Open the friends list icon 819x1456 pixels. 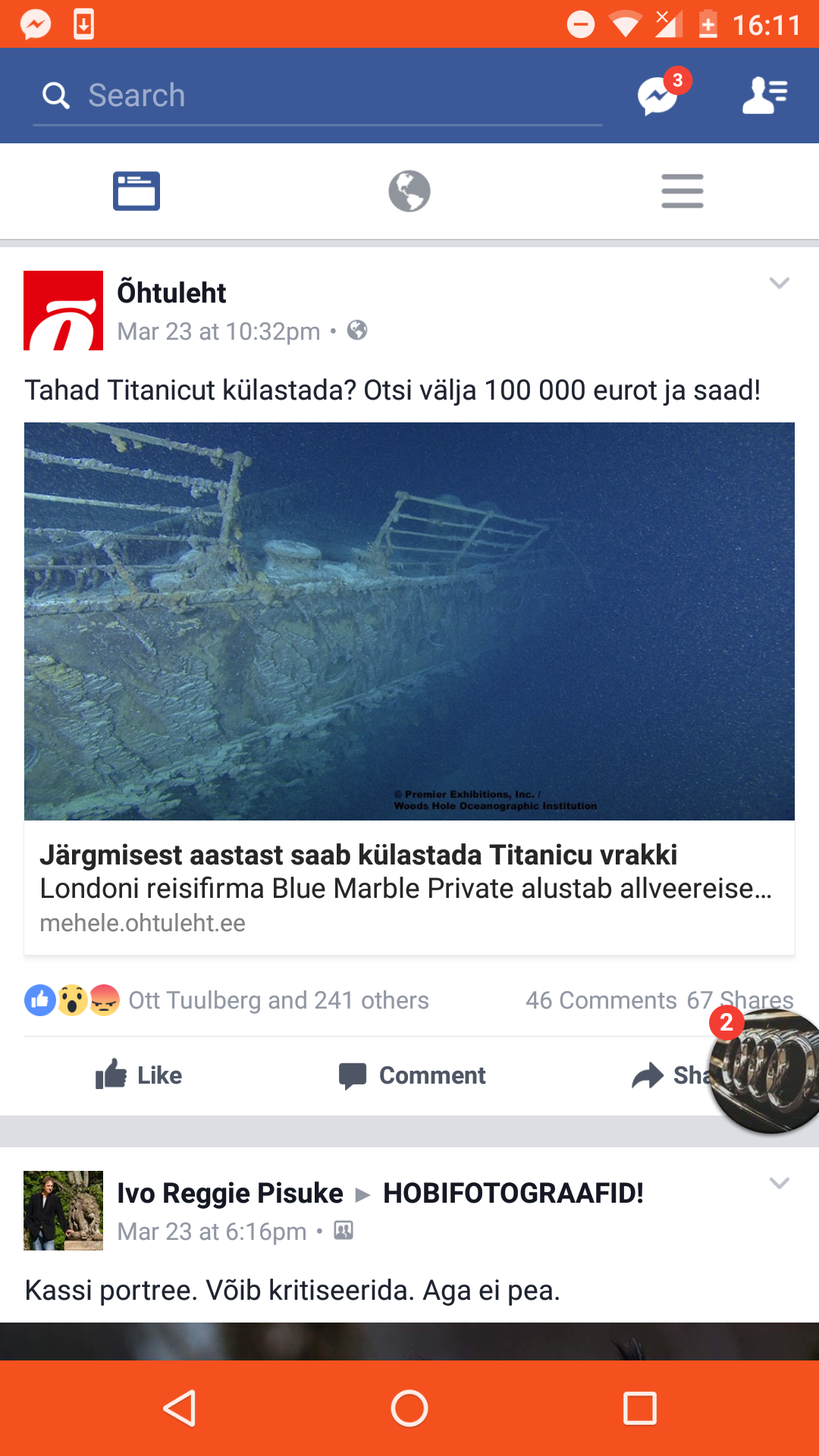[764, 96]
